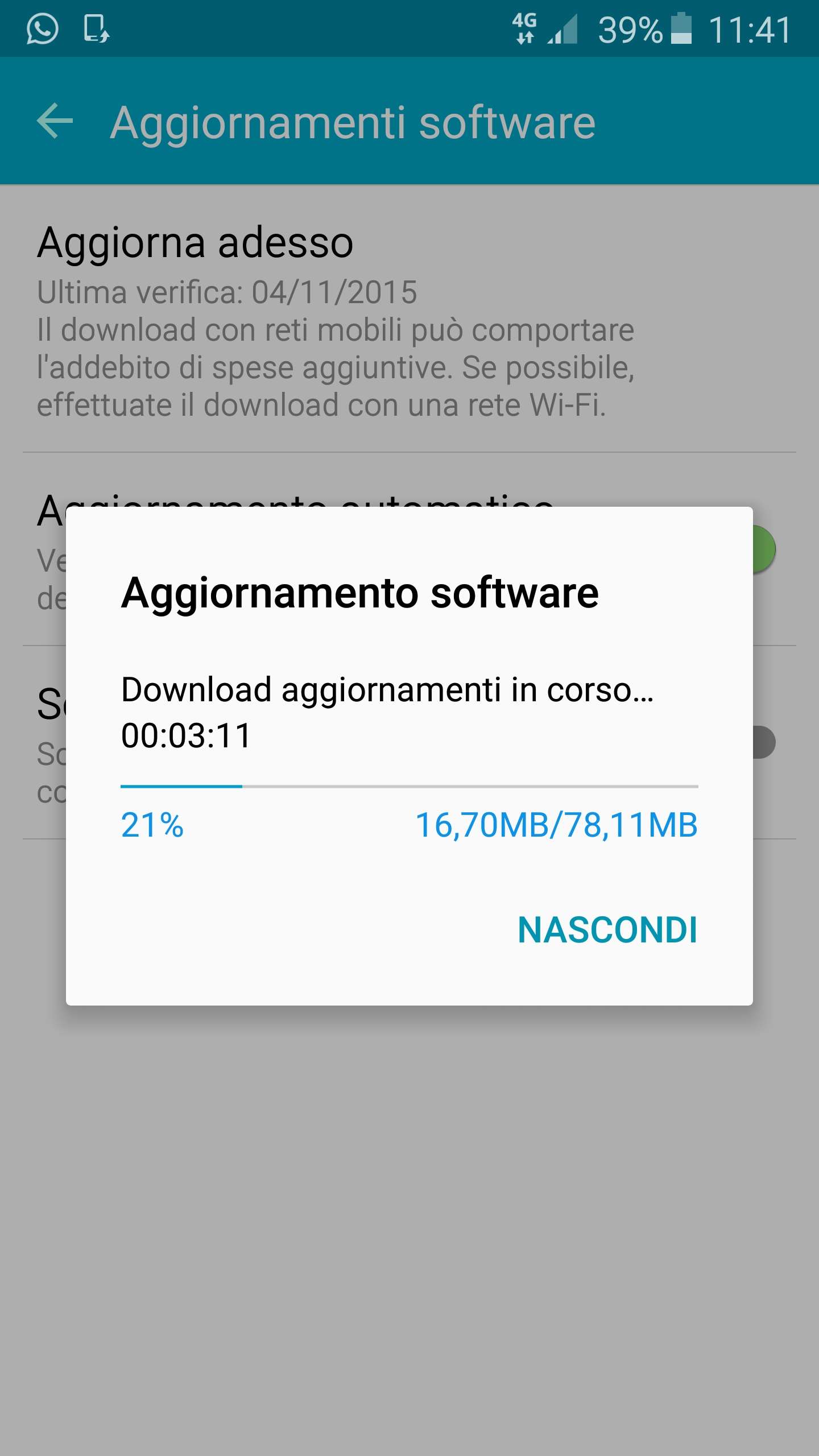Open the Aggiorna adesso row
Image resolution: width=819 pixels, height=1456 pixels.
tap(409, 320)
